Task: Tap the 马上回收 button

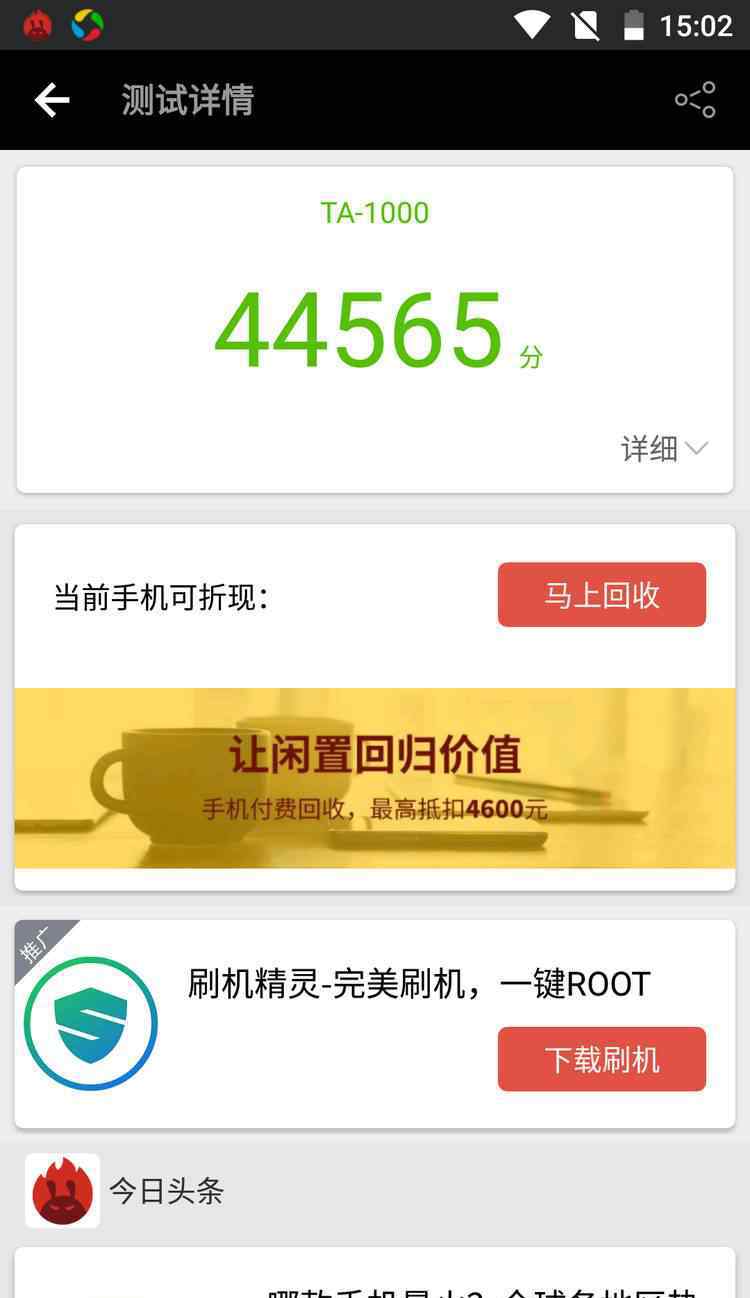Action: (601, 595)
